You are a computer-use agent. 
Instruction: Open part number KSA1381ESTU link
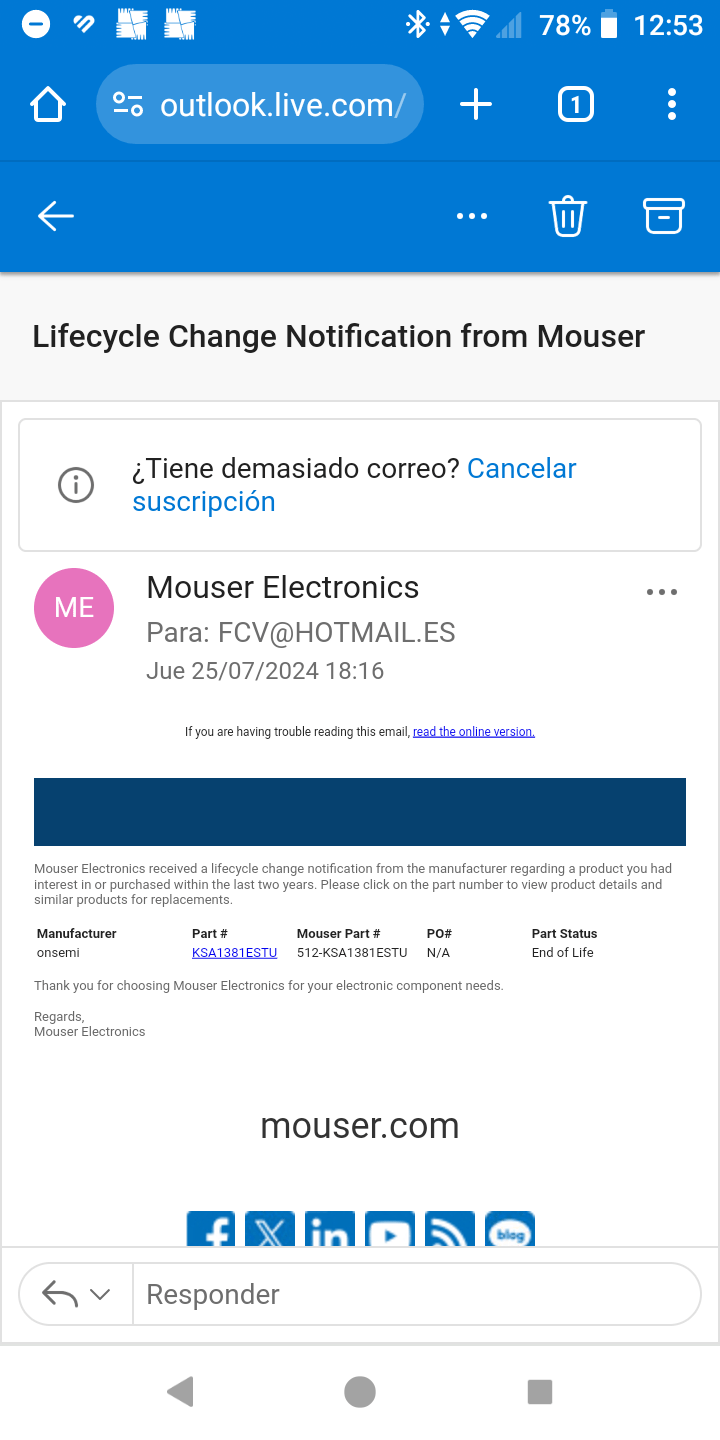pyautogui.click(x=234, y=953)
